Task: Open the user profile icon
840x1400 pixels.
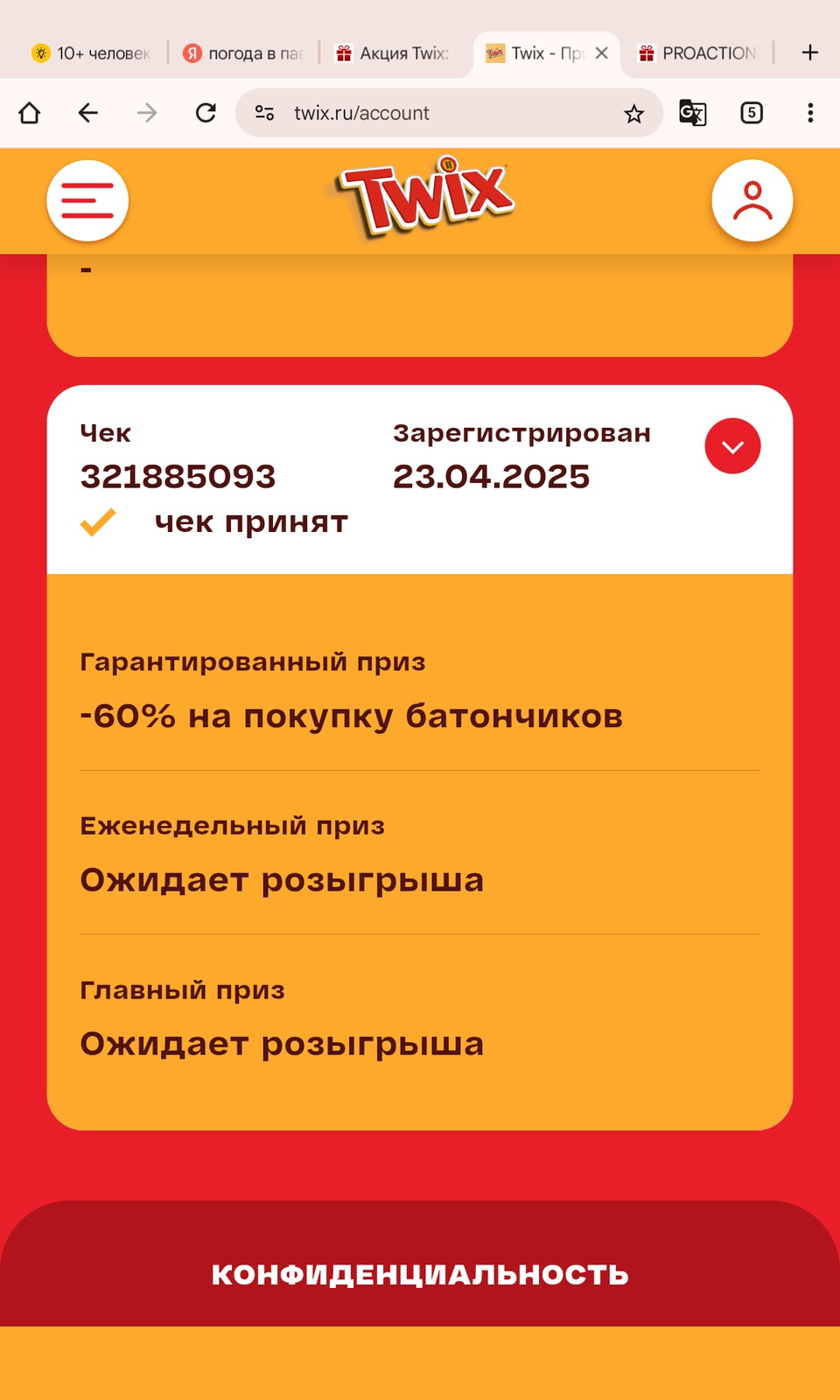Action: (x=752, y=201)
